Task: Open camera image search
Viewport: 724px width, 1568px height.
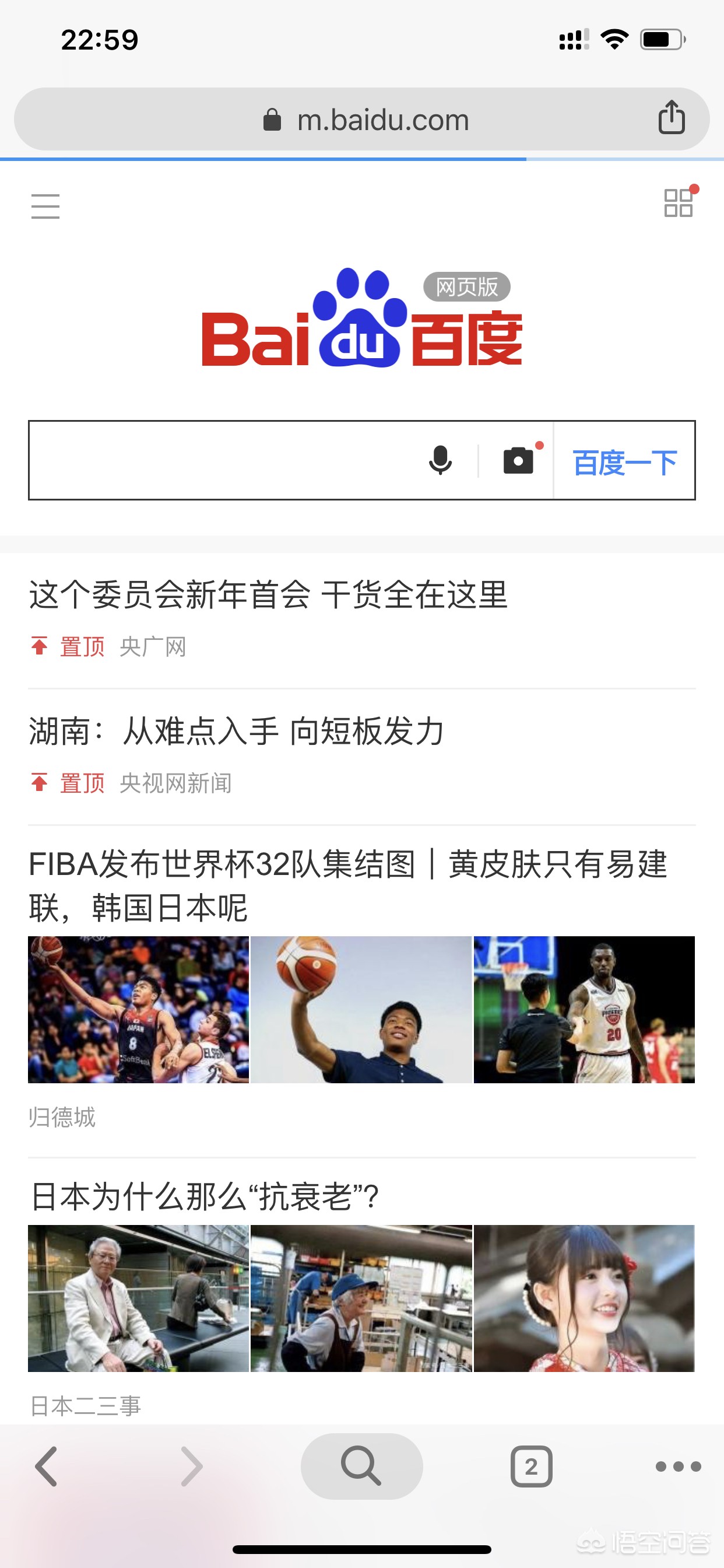Action: 518,460
